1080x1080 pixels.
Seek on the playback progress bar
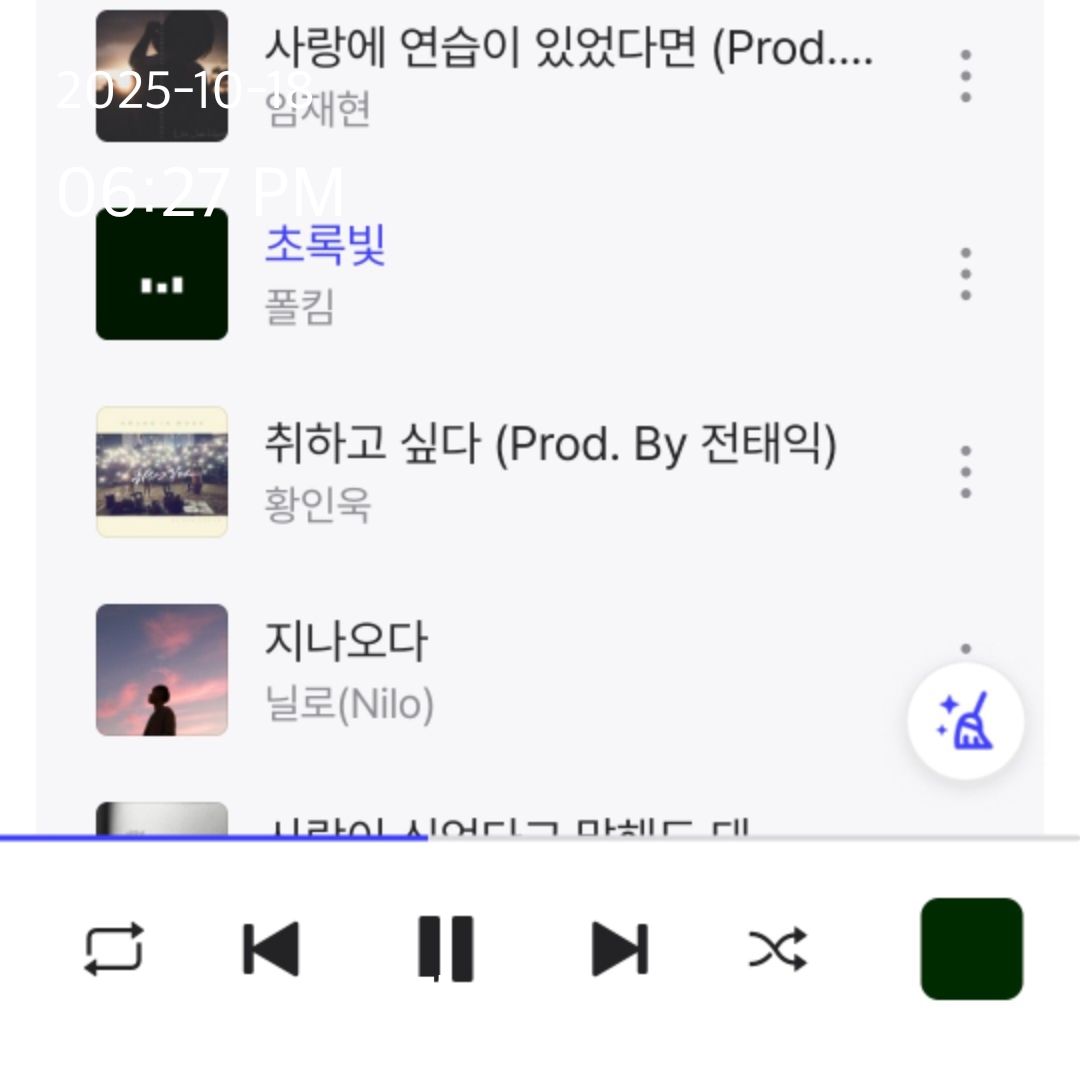[540, 838]
